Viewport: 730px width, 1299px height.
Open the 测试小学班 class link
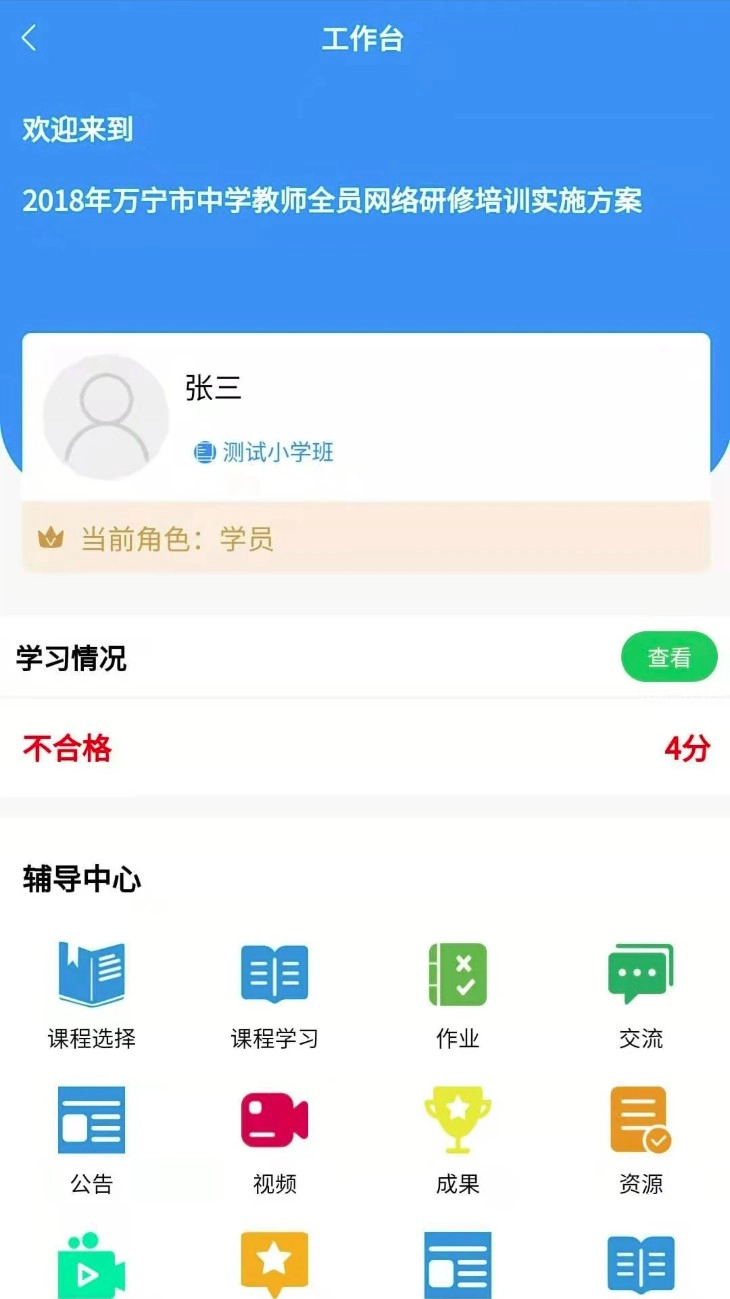(x=276, y=453)
